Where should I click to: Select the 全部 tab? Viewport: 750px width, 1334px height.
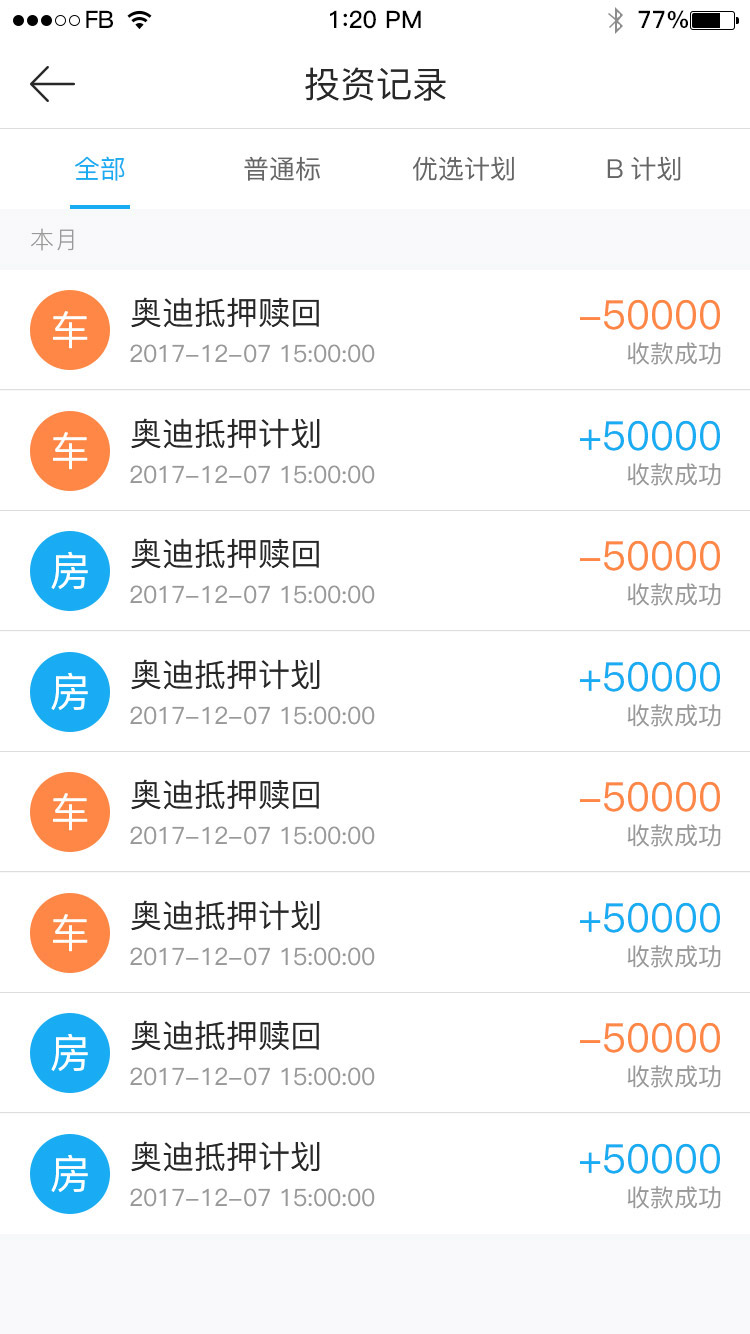coord(100,169)
